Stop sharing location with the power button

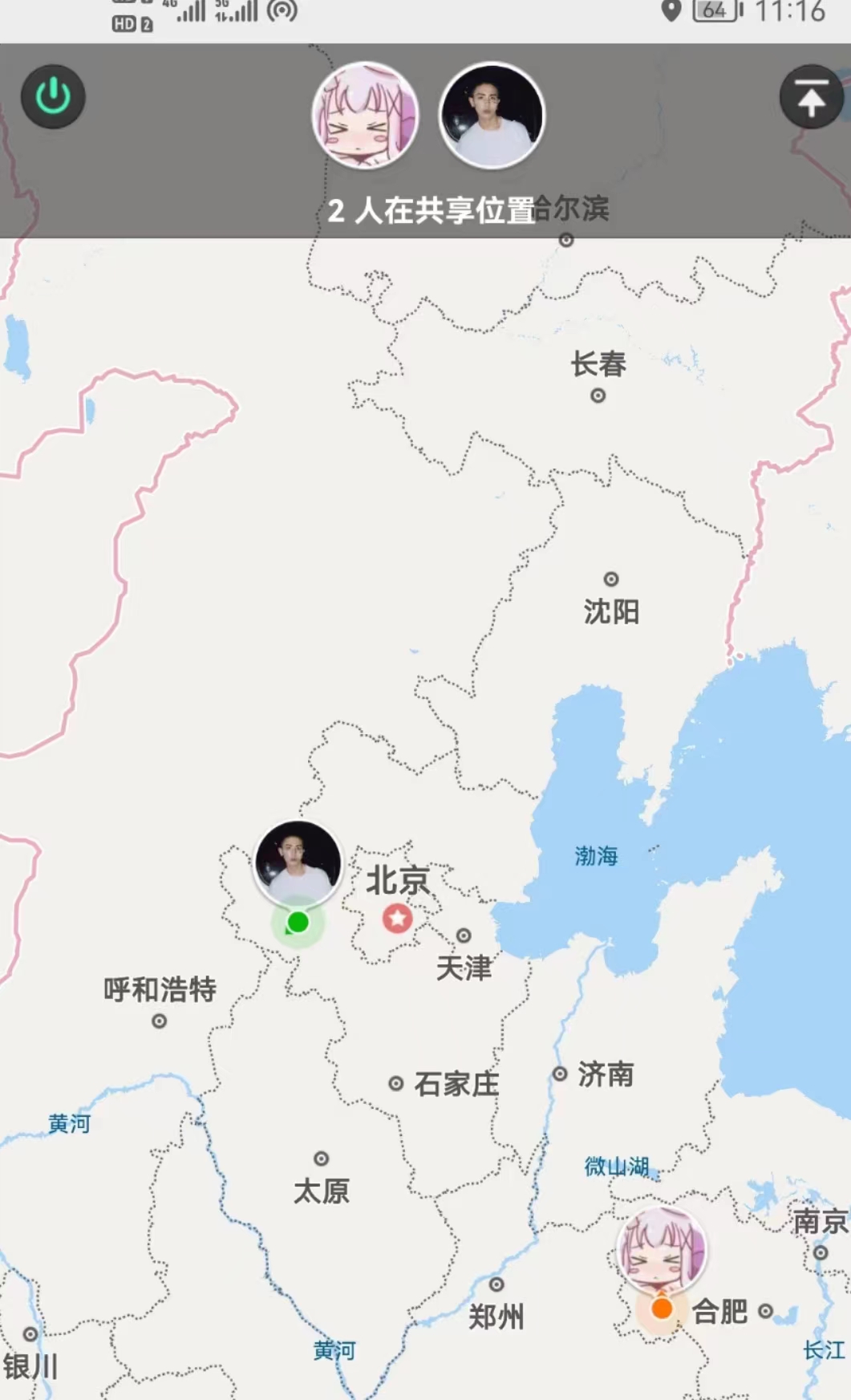(53, 97)
